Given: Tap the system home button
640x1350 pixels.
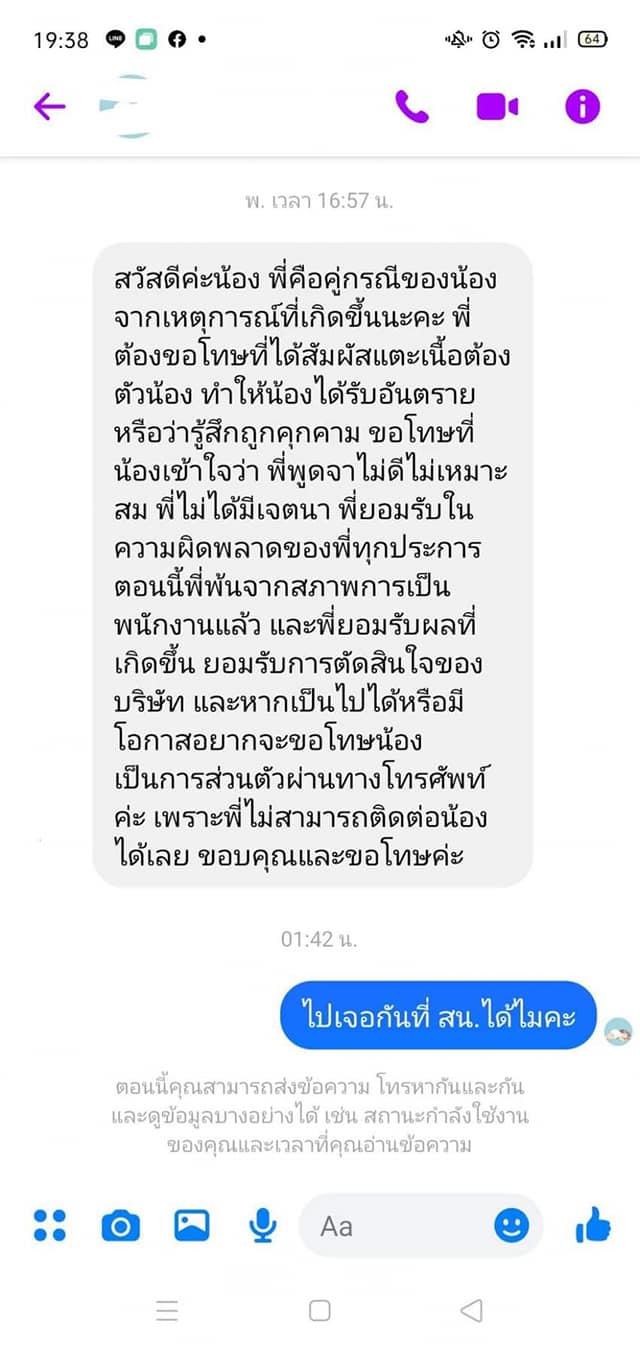Looking at the screenshot, I should [x=319, y=1310].
